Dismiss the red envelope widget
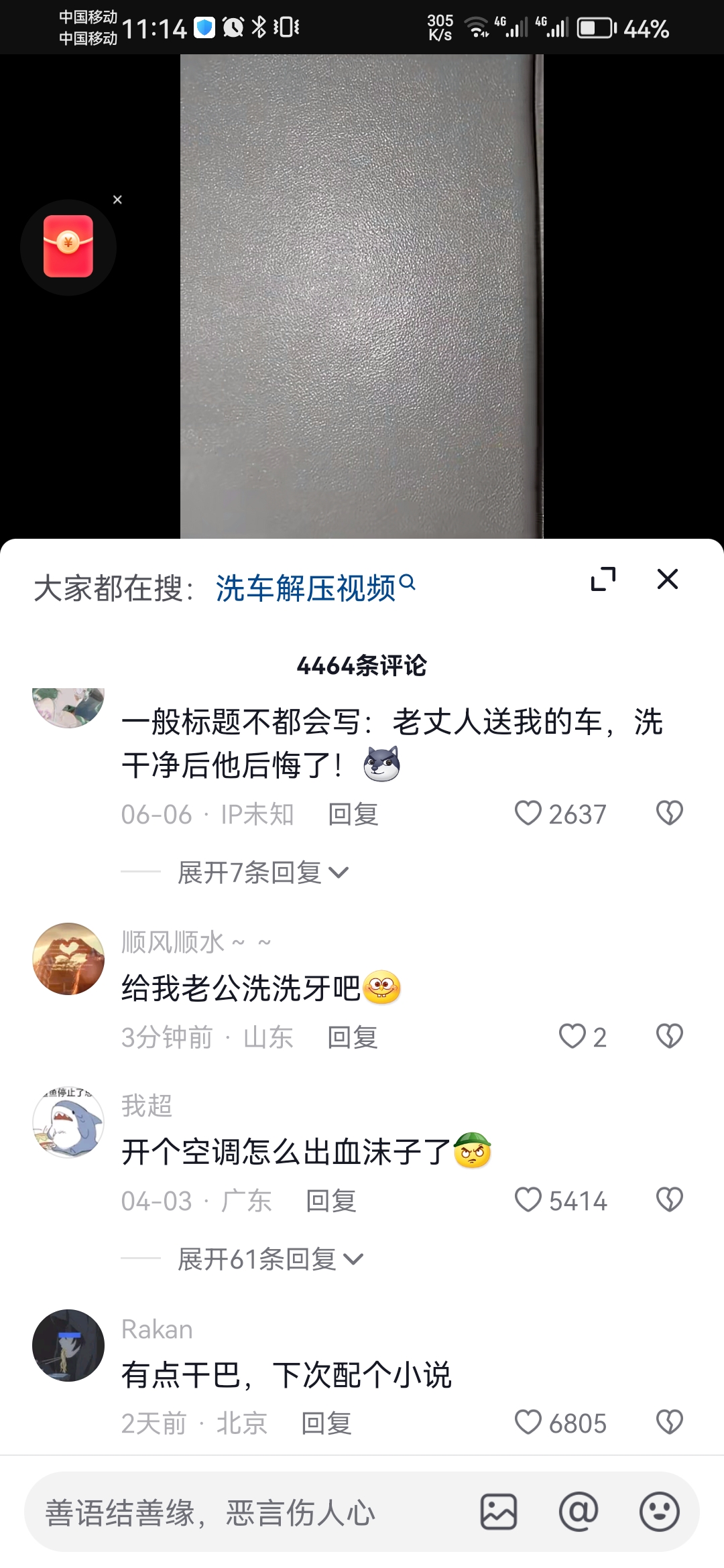 pos(117,200)
